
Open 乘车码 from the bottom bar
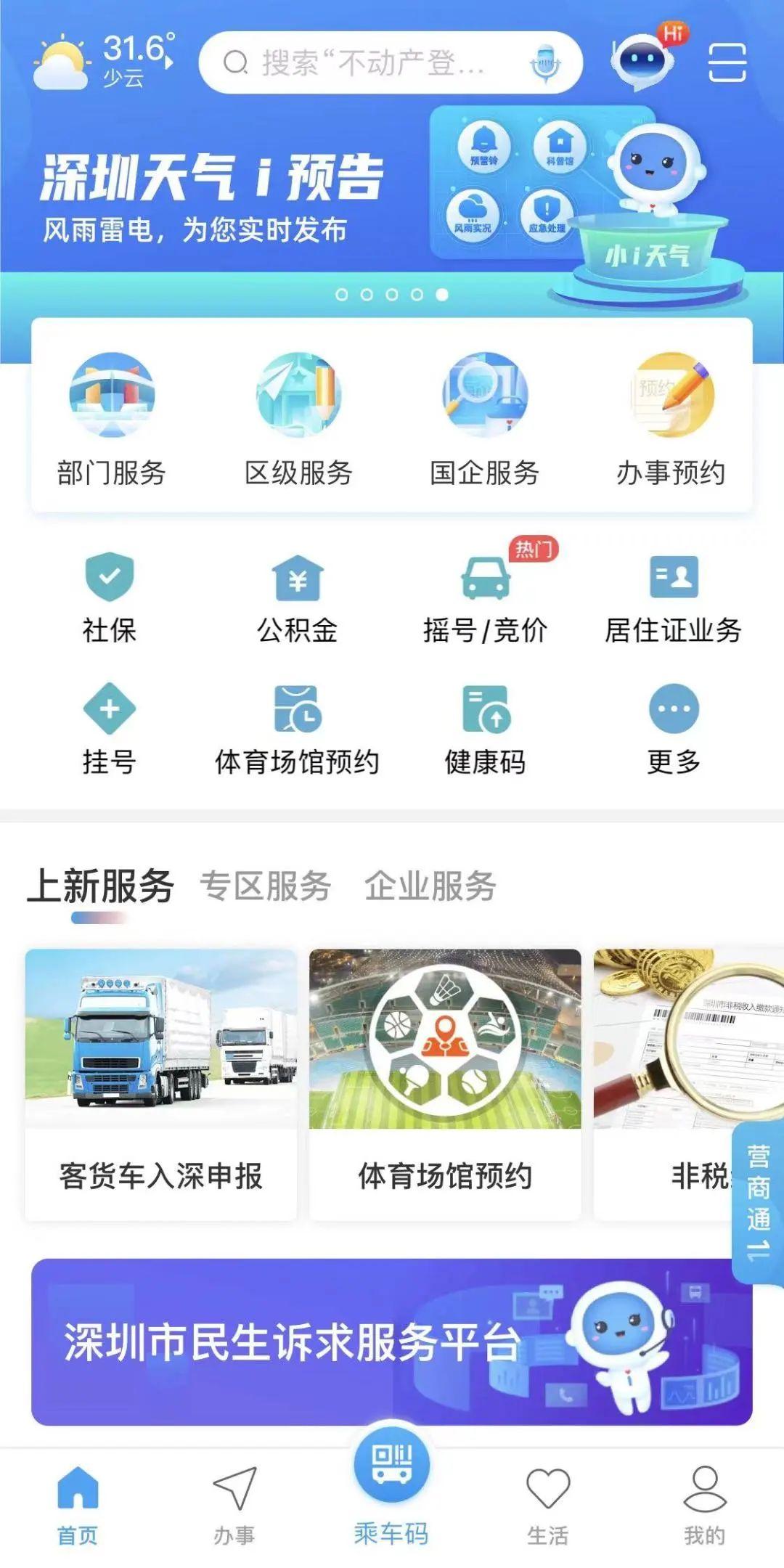coord(391,1488)
